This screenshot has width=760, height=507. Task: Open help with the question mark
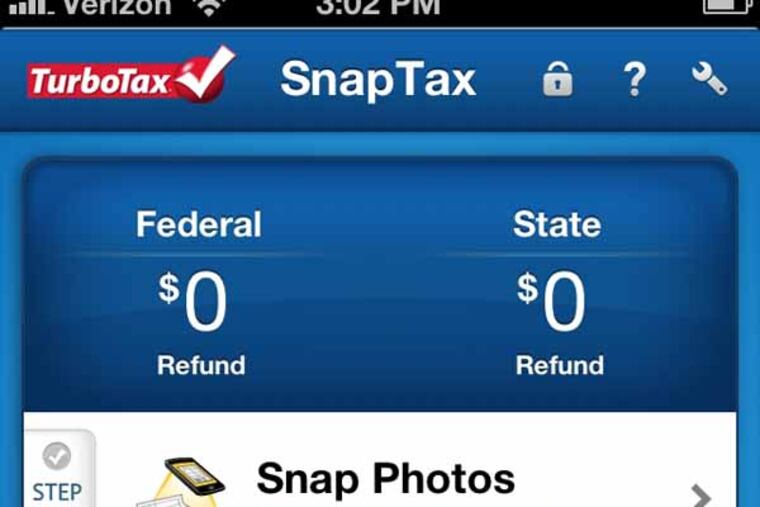pos(634,80)
